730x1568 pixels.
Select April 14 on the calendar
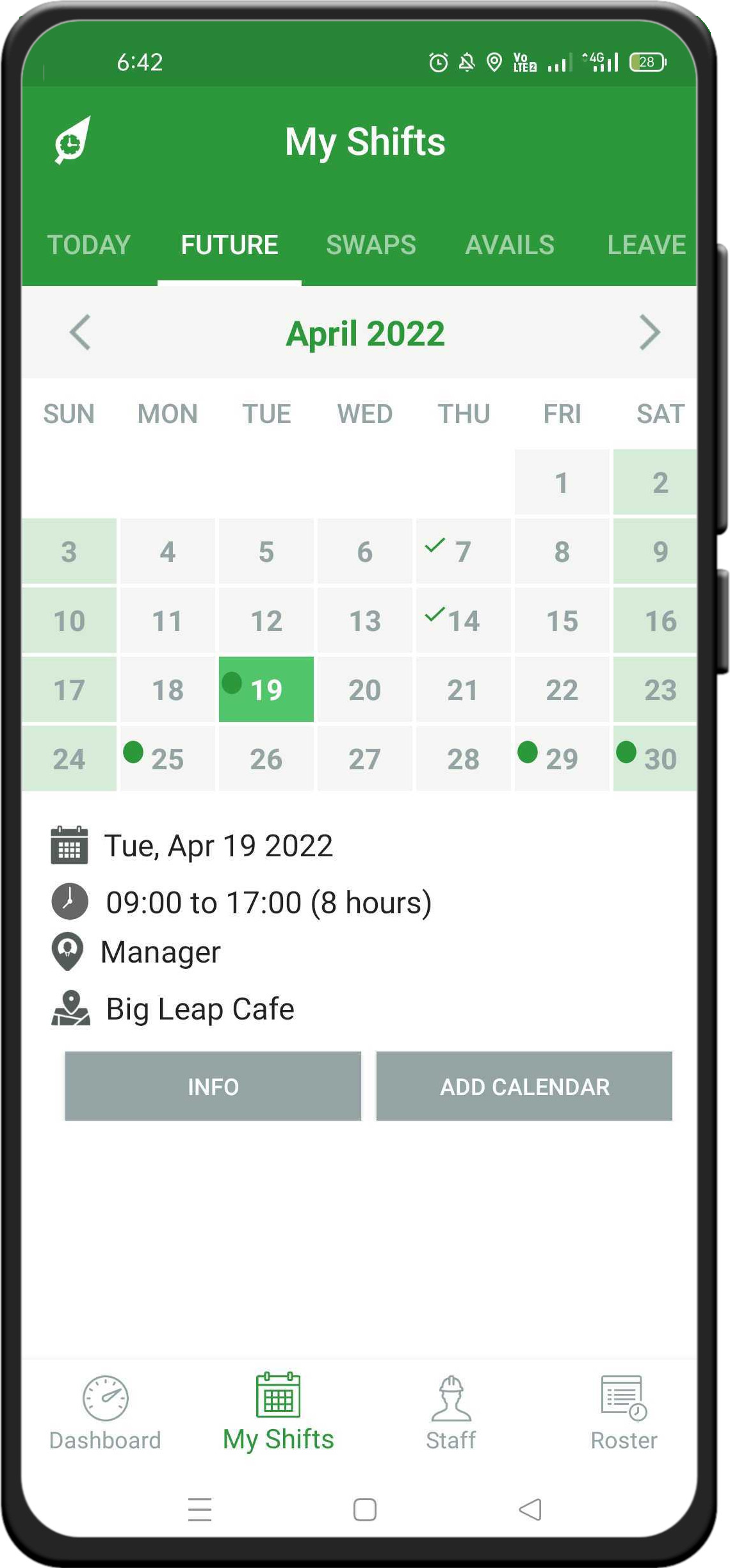tap(464, 620)
